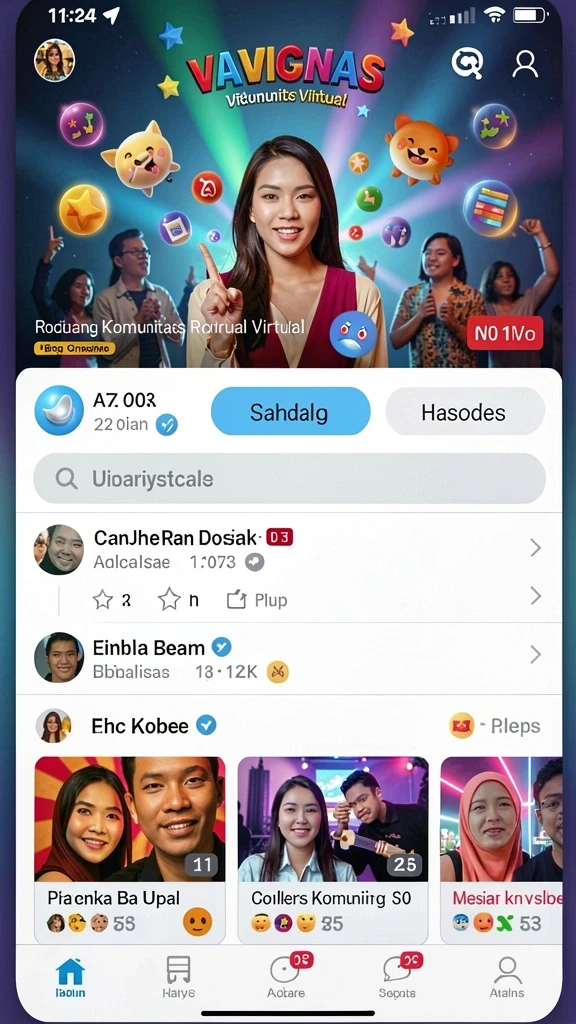Tap the red N0 1Mo button
576x1024 pixels.
click(x=505, y=334)
